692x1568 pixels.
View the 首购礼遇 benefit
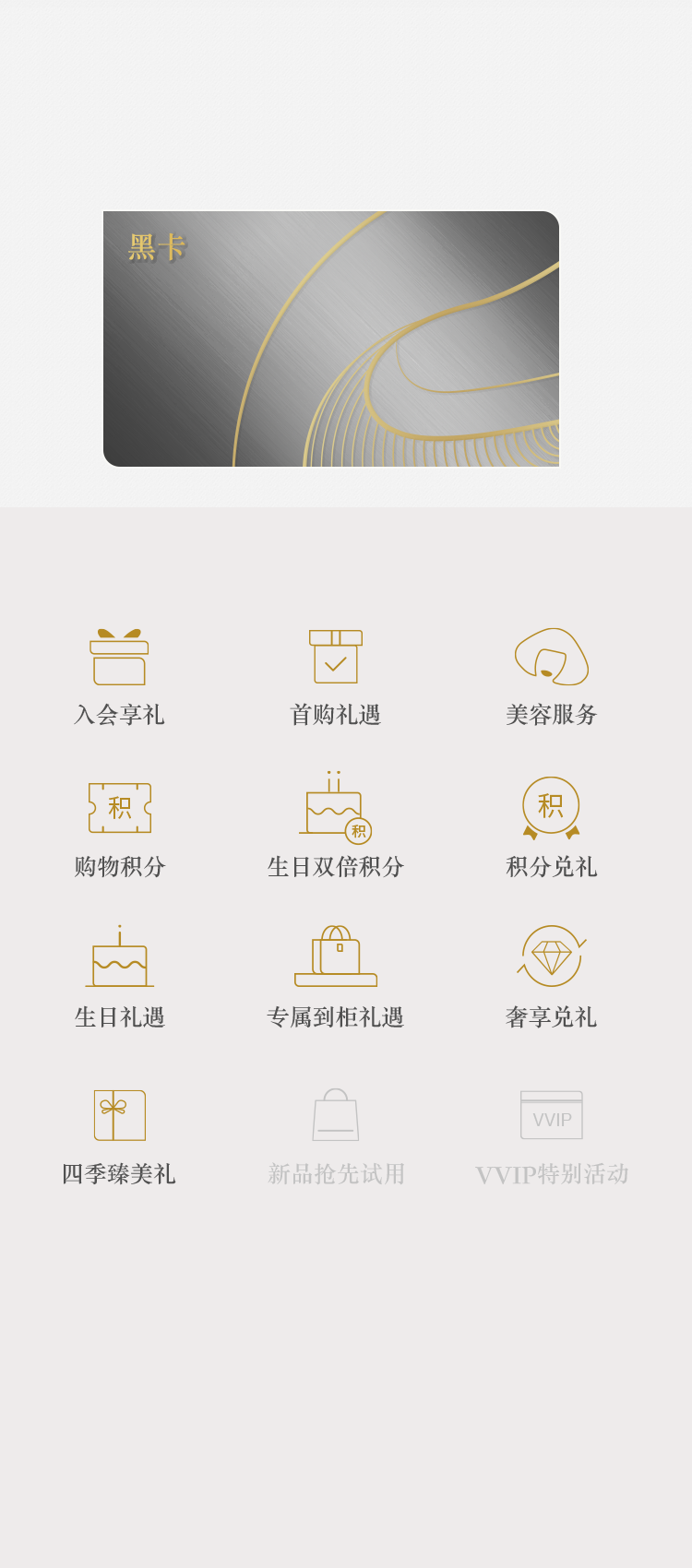(336, 678)
